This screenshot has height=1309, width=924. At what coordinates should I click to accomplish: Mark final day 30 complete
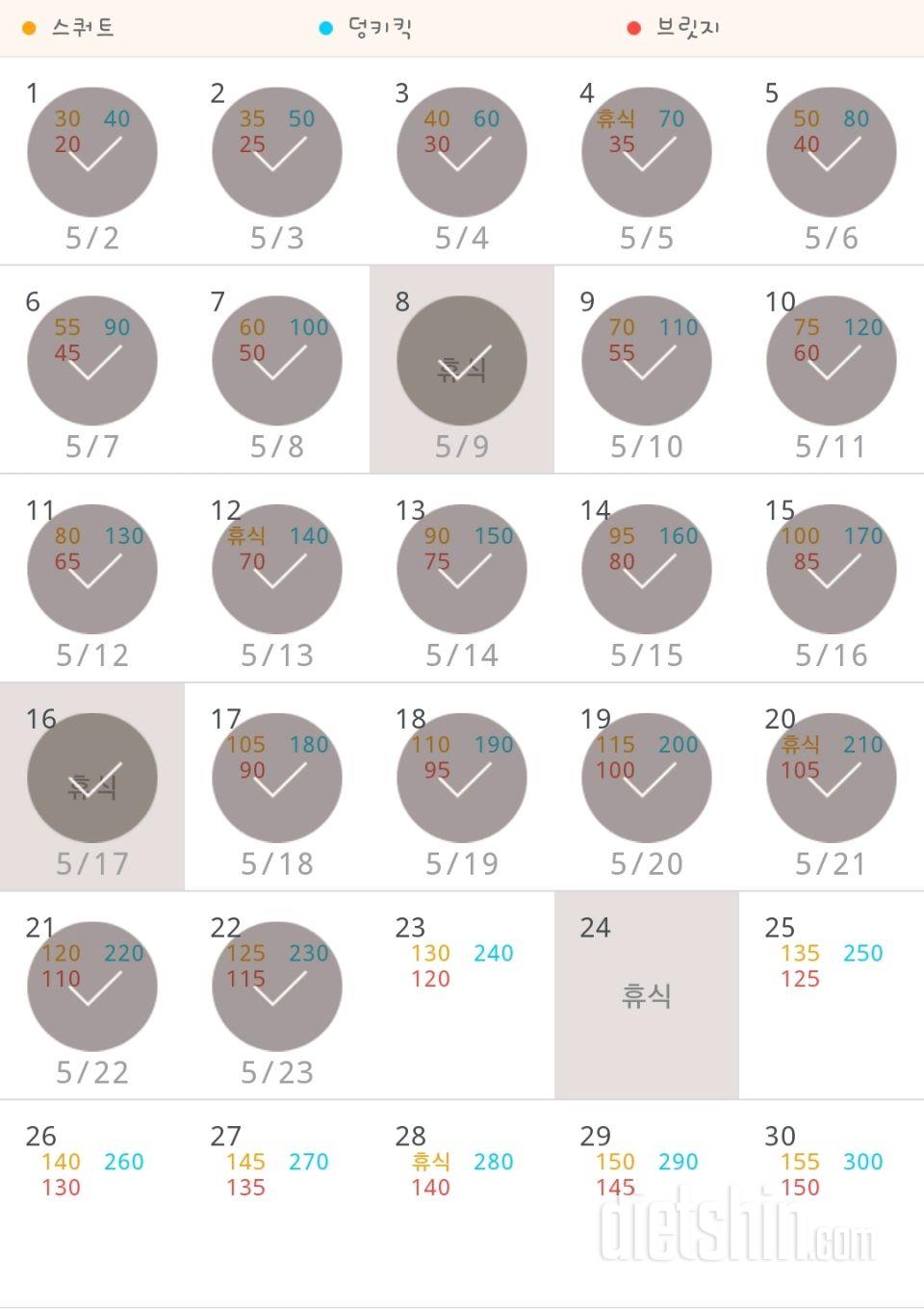click(x=831, y=1203)
